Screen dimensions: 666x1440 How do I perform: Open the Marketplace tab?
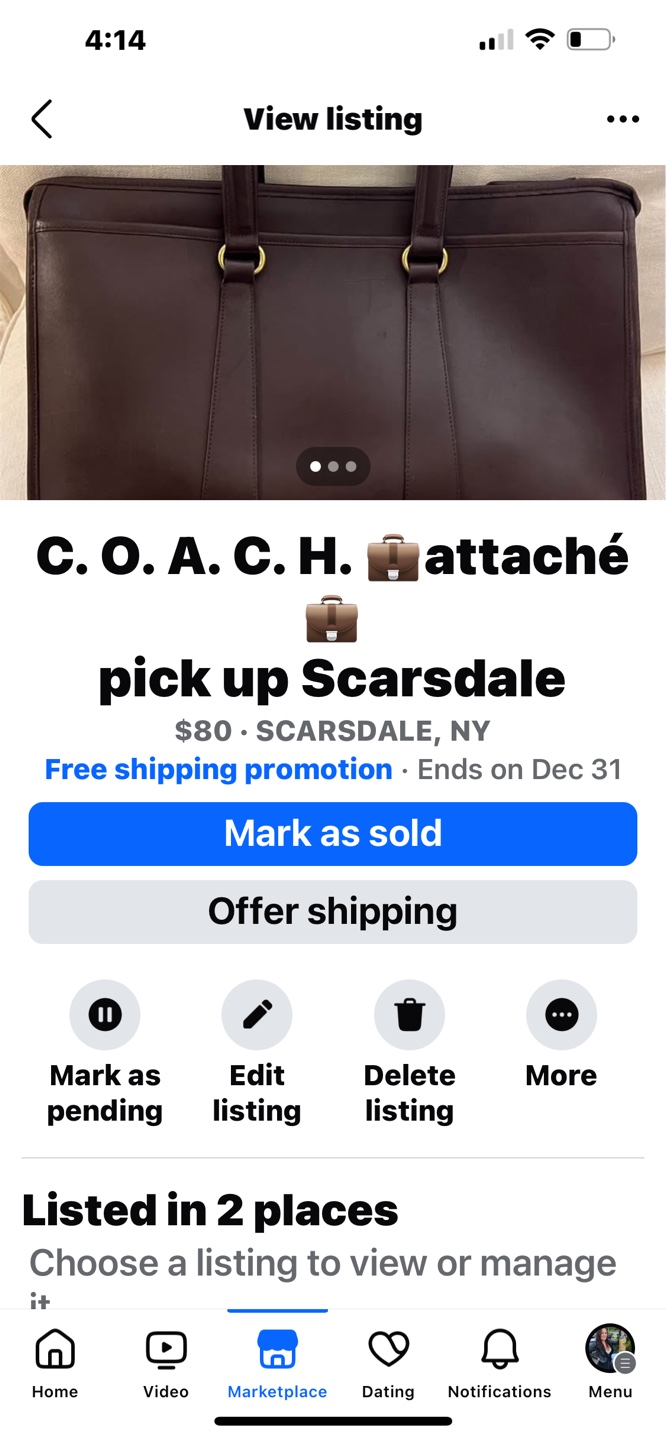pos(277,1362)
